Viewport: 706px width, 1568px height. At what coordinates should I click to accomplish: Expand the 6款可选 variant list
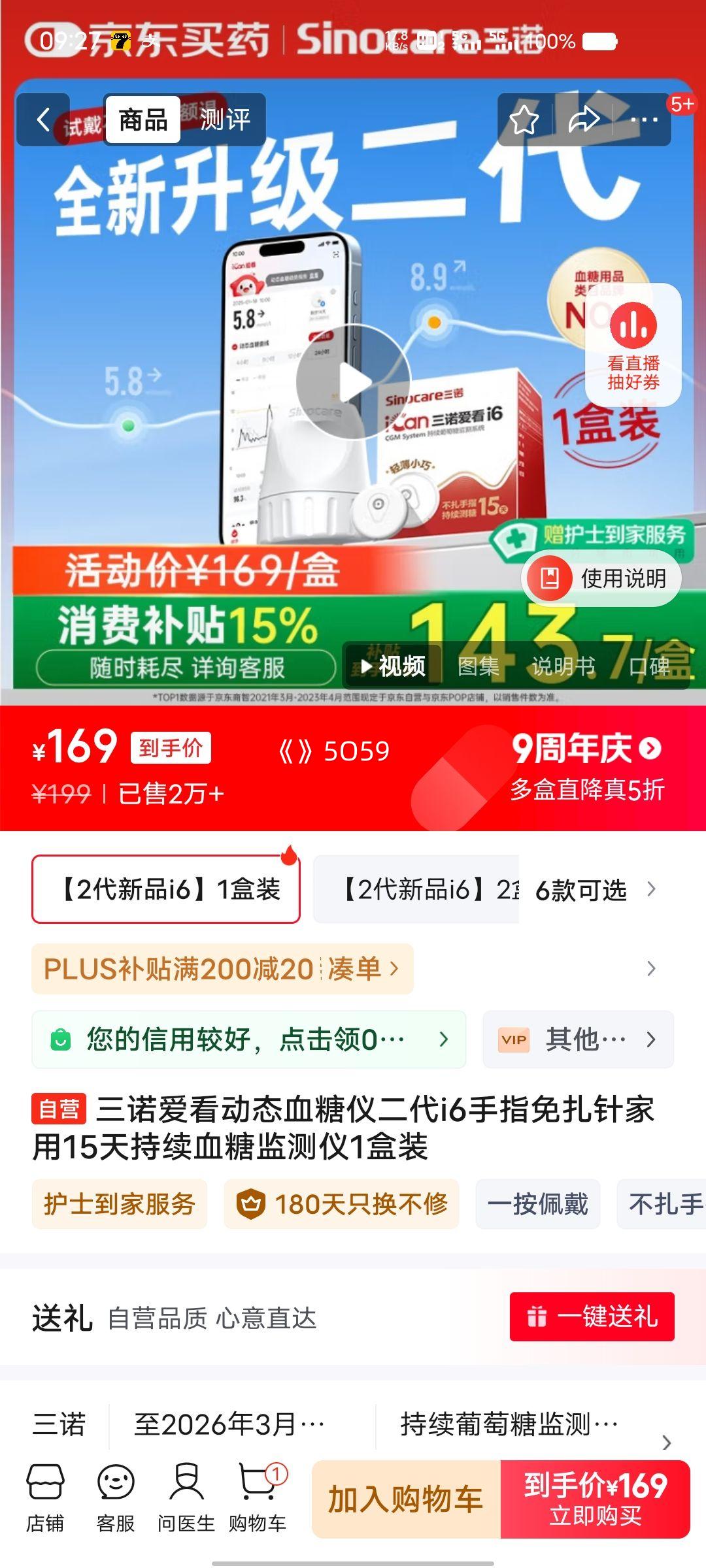coord(594,890)
